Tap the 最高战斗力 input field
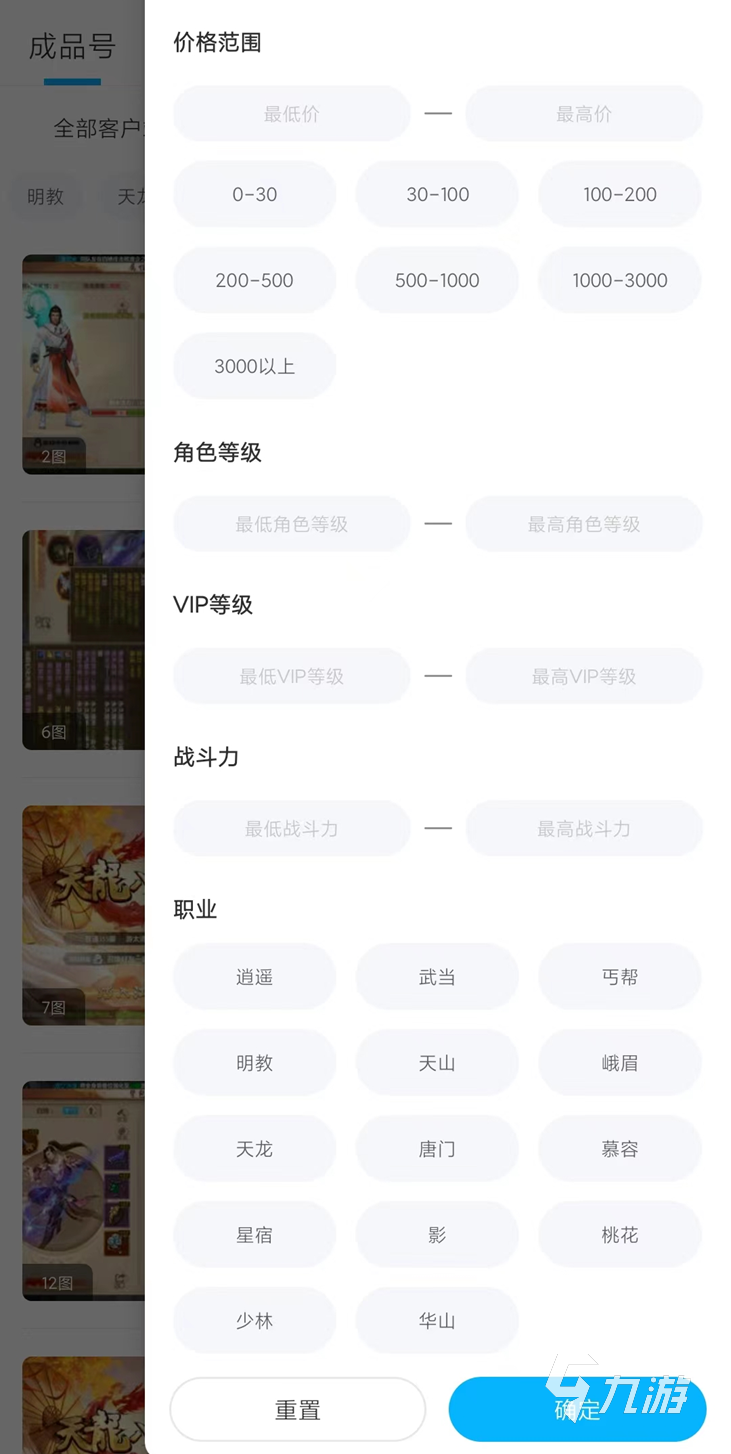731x1454 pixels. tap(584, 828)
